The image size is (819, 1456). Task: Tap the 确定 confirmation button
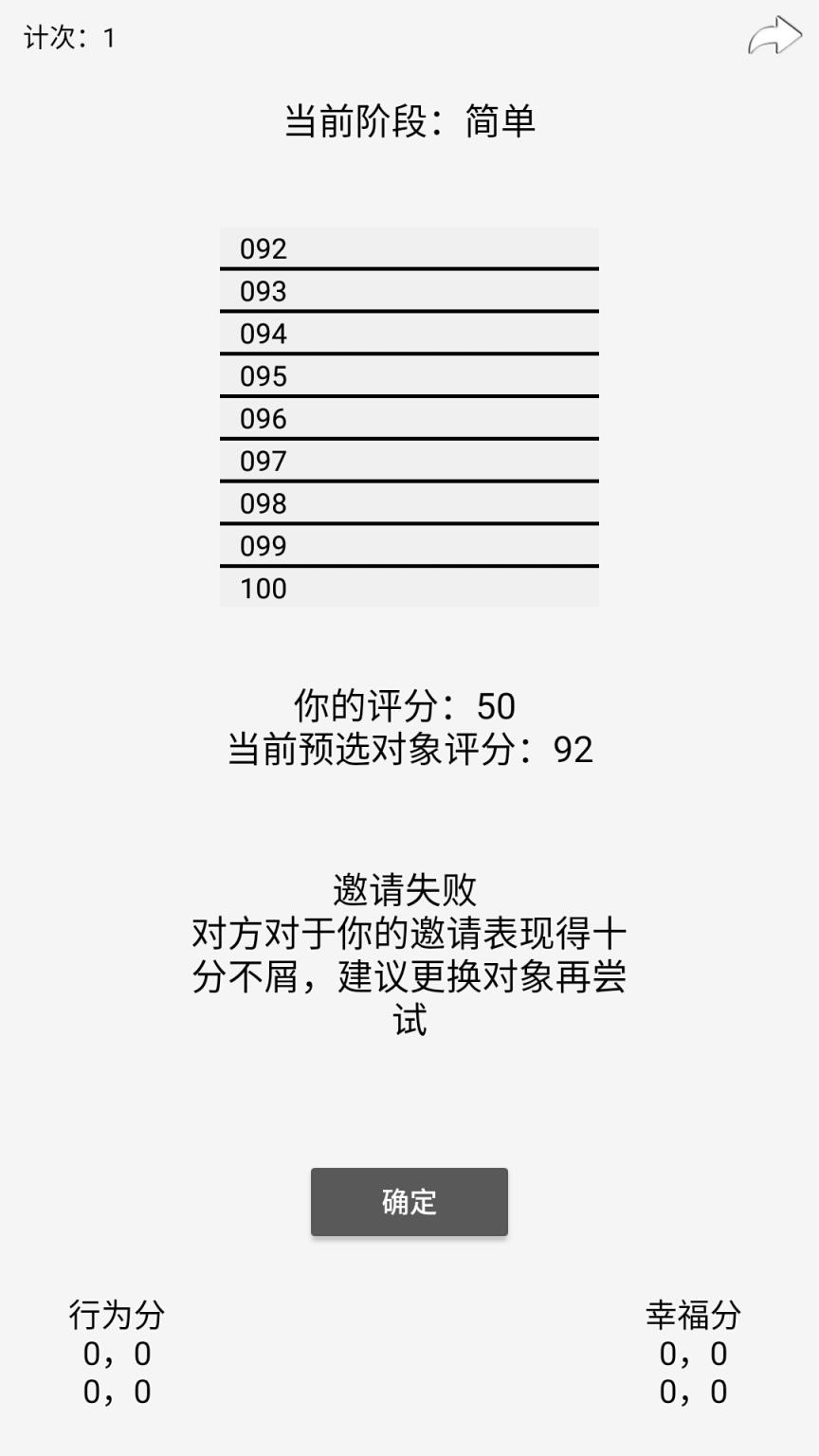tap(409, 1202)
